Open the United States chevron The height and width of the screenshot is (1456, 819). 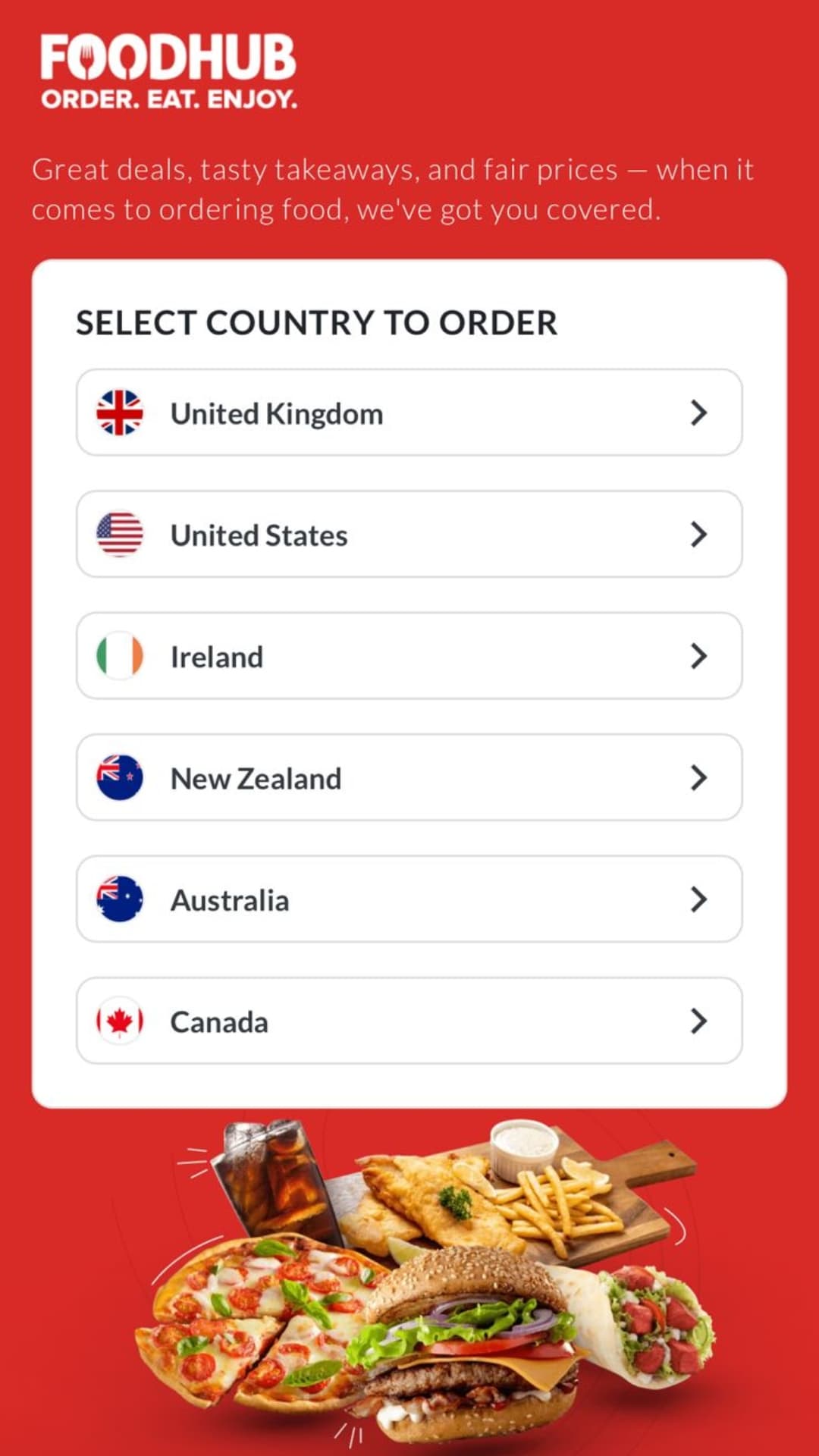(698, 535)
